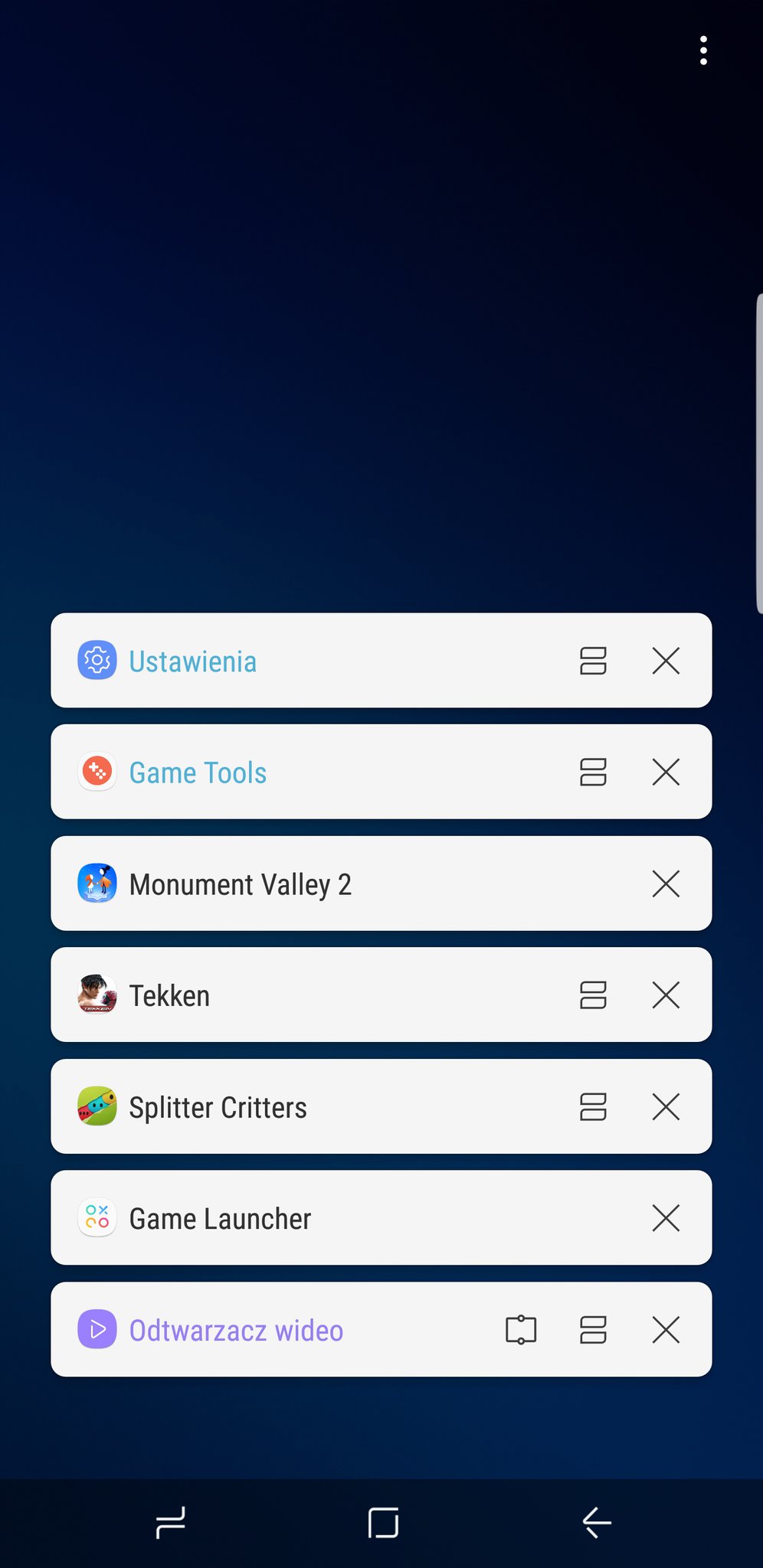The image size is (763, 1568).
Task: Switch to the Game Tools app
Action: tap(197, 773)
